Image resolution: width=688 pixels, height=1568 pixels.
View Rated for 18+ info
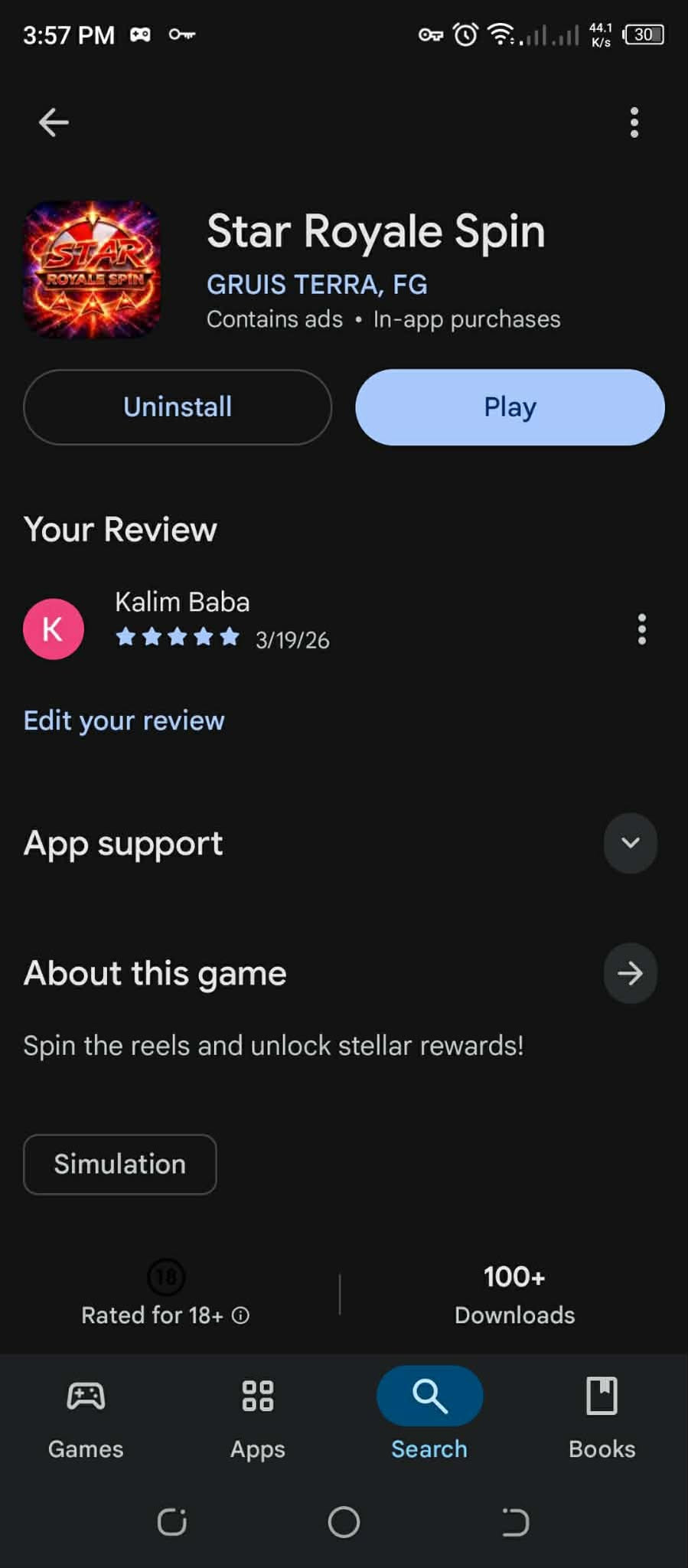tap(240, 1315)
